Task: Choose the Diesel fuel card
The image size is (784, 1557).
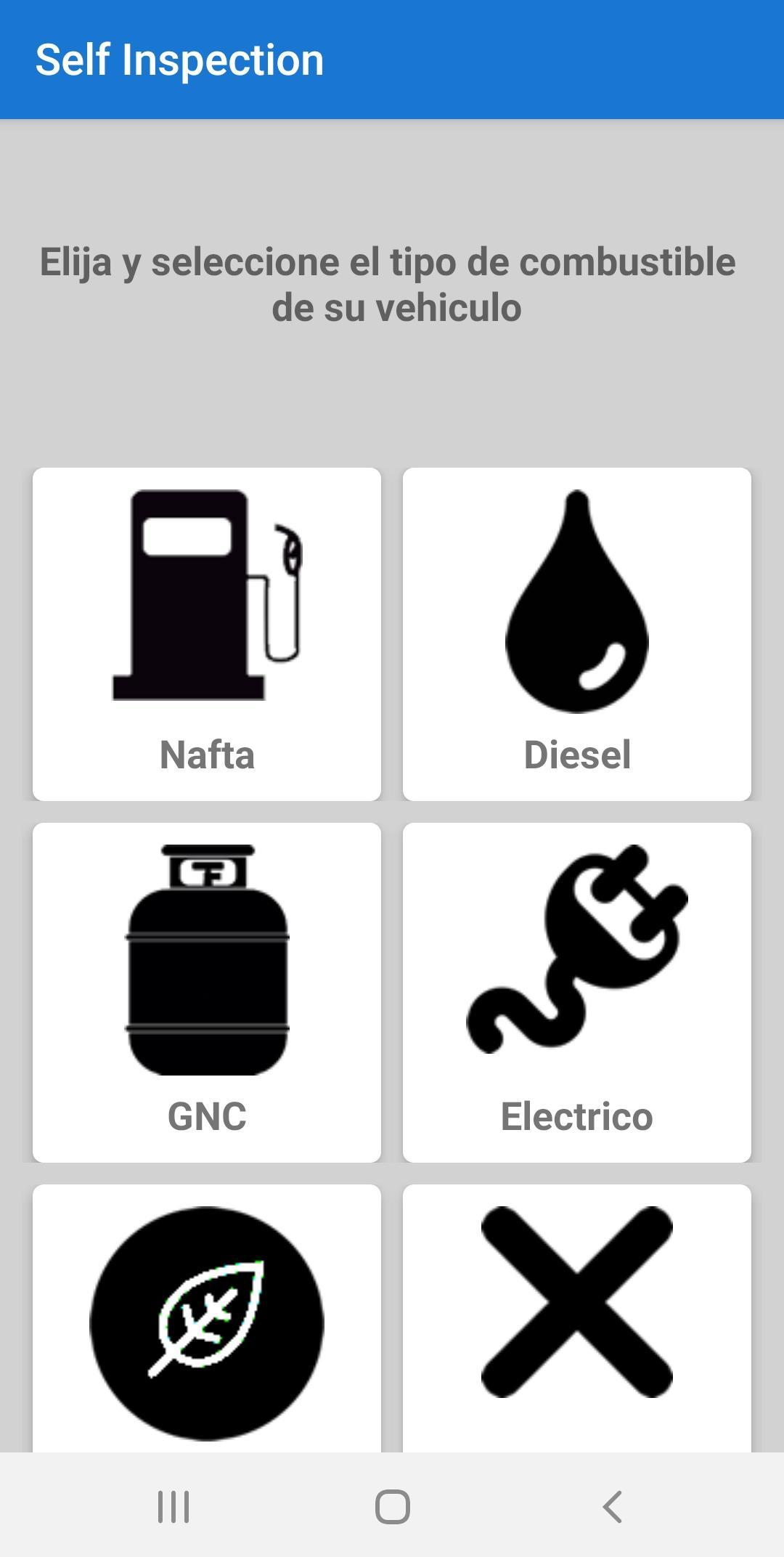Action: [x=577, y=634]
